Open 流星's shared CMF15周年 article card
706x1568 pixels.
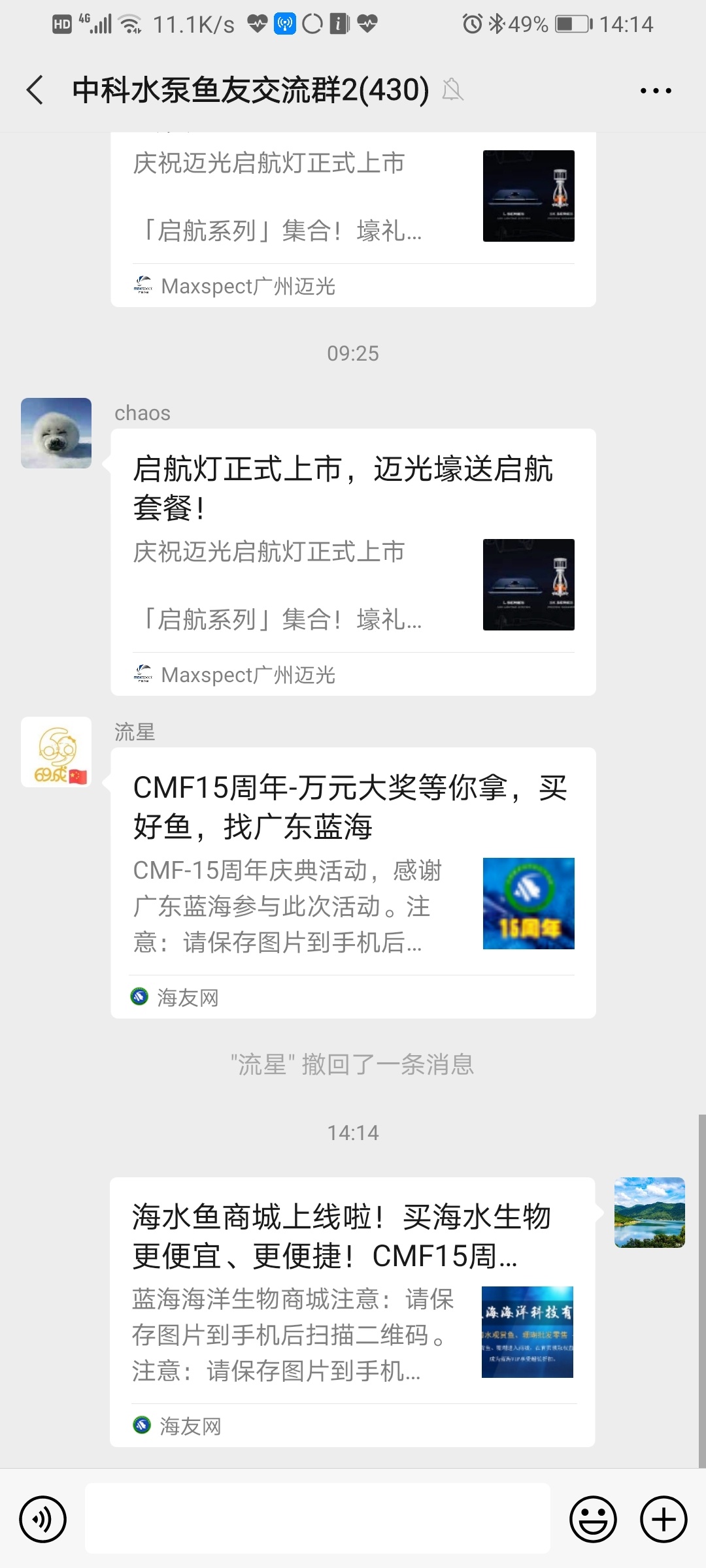[x=353, y=882]
